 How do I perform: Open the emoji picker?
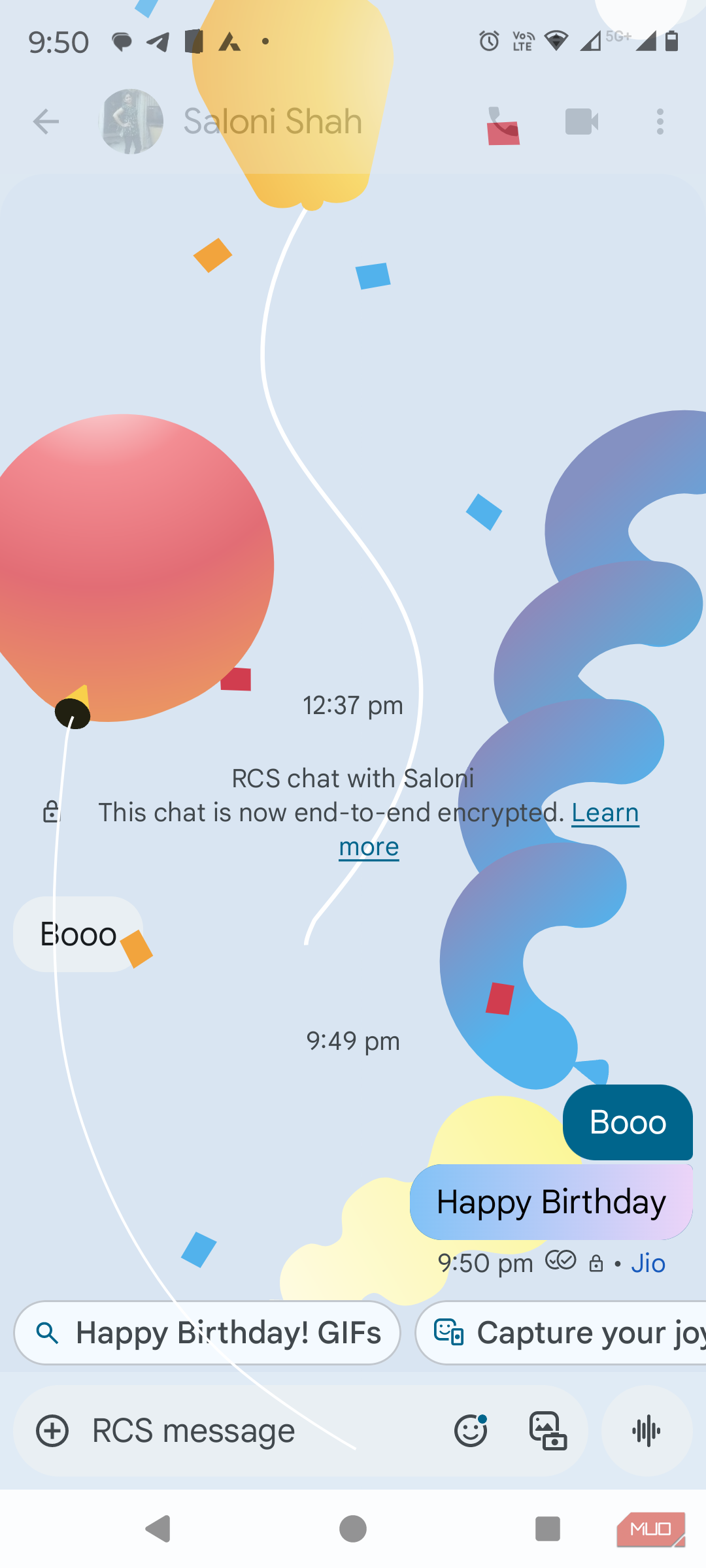(x=471, y=1431)
